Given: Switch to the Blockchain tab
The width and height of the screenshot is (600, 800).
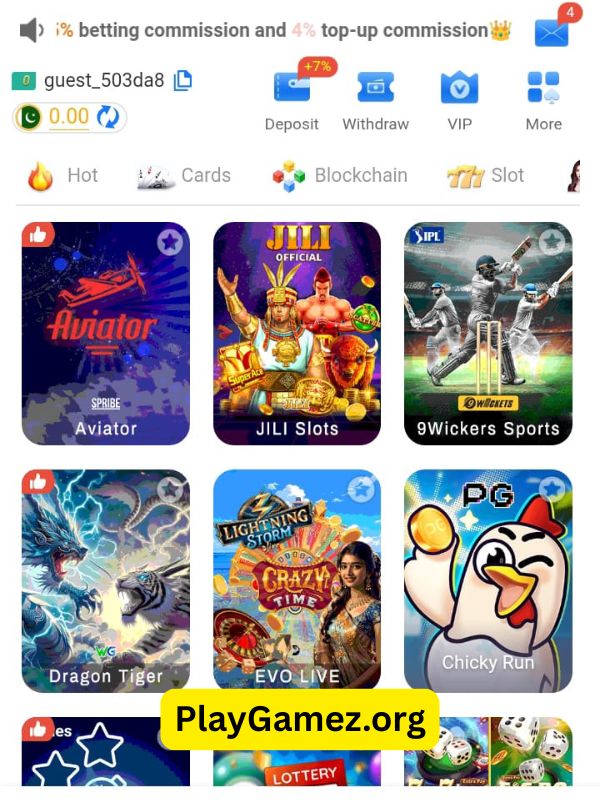Looking at the screenshot, I should coord(340,176).
